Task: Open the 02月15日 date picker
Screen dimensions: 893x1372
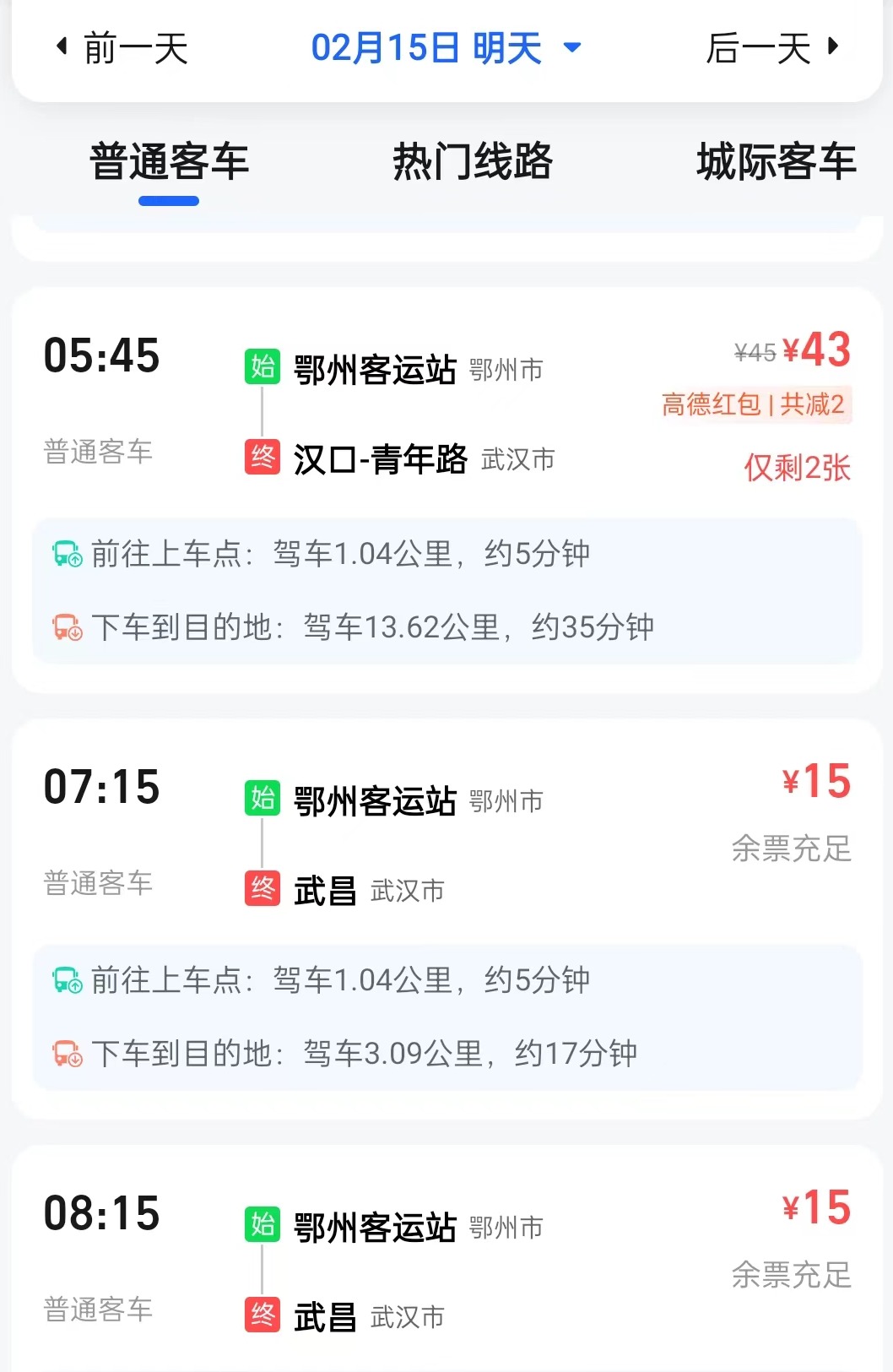Action: pyautogui.click(x=446, y=48)
